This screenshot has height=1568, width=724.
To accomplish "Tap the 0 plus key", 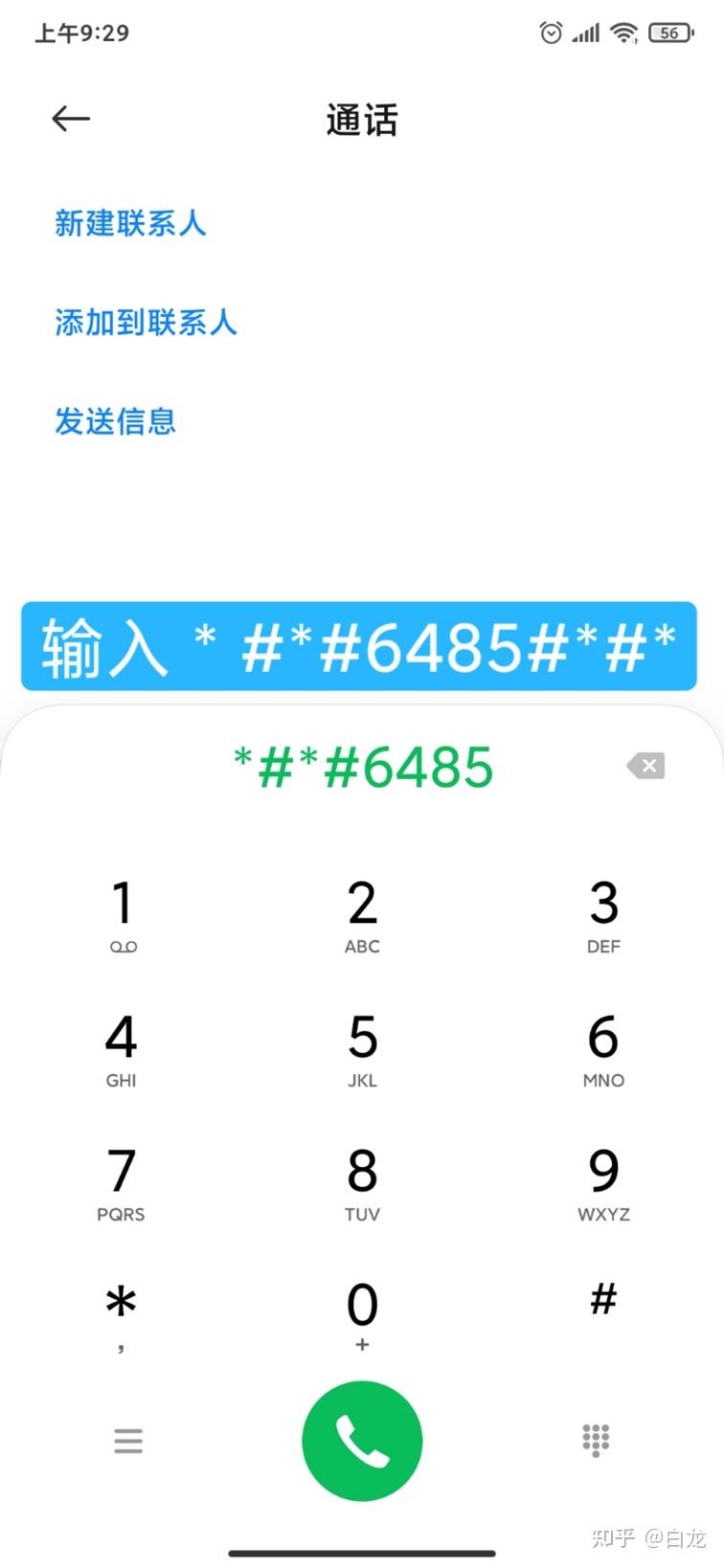I will pos(362,1315).
